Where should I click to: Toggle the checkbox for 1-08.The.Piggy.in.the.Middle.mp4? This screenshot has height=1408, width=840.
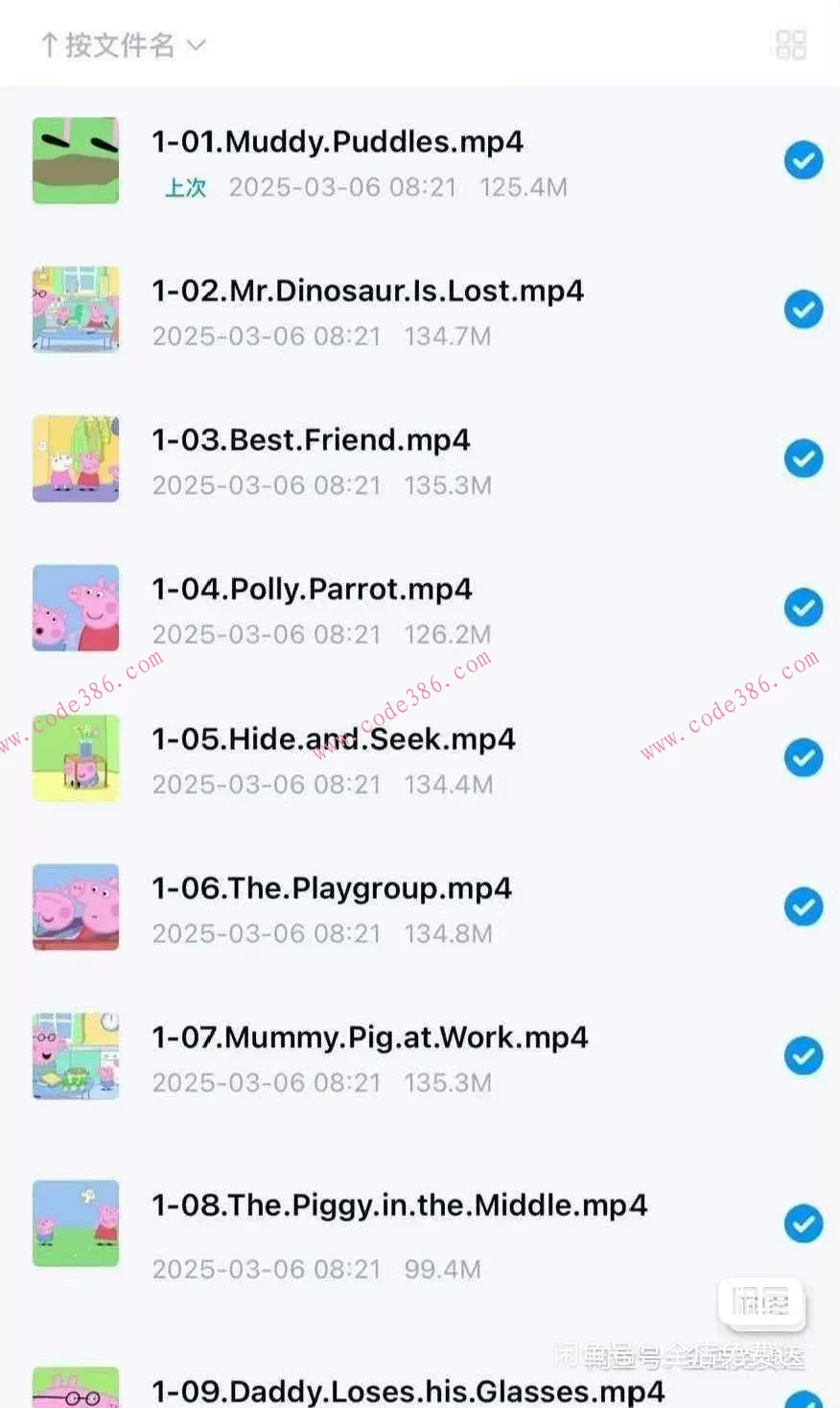coord(803,1224)
